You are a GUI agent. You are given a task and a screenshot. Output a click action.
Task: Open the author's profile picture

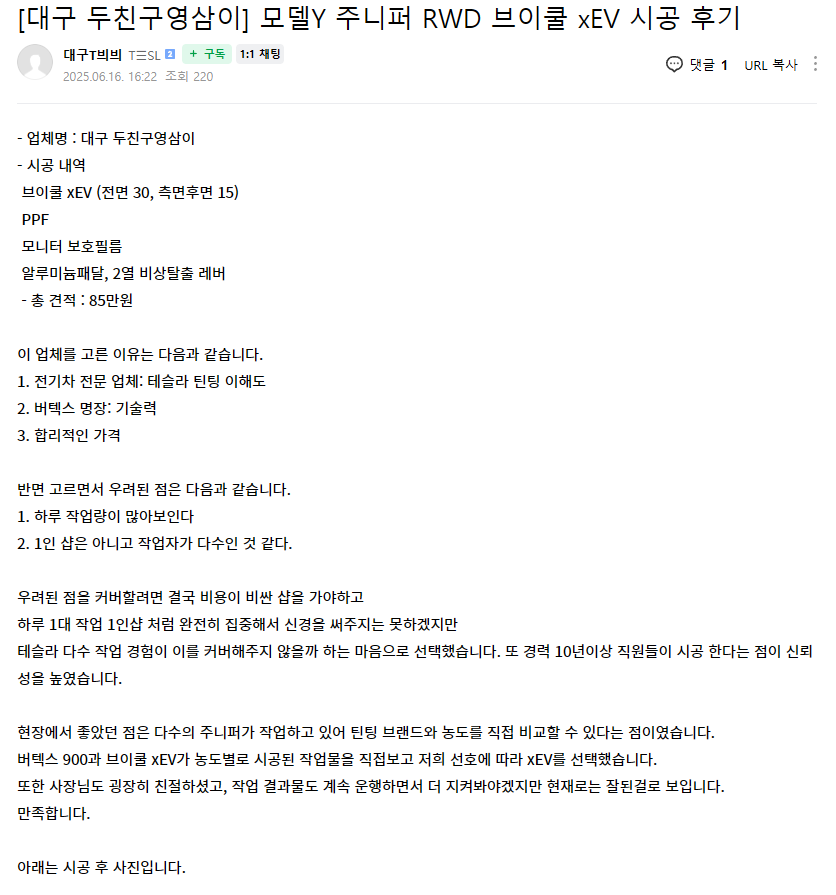(35, 62)
